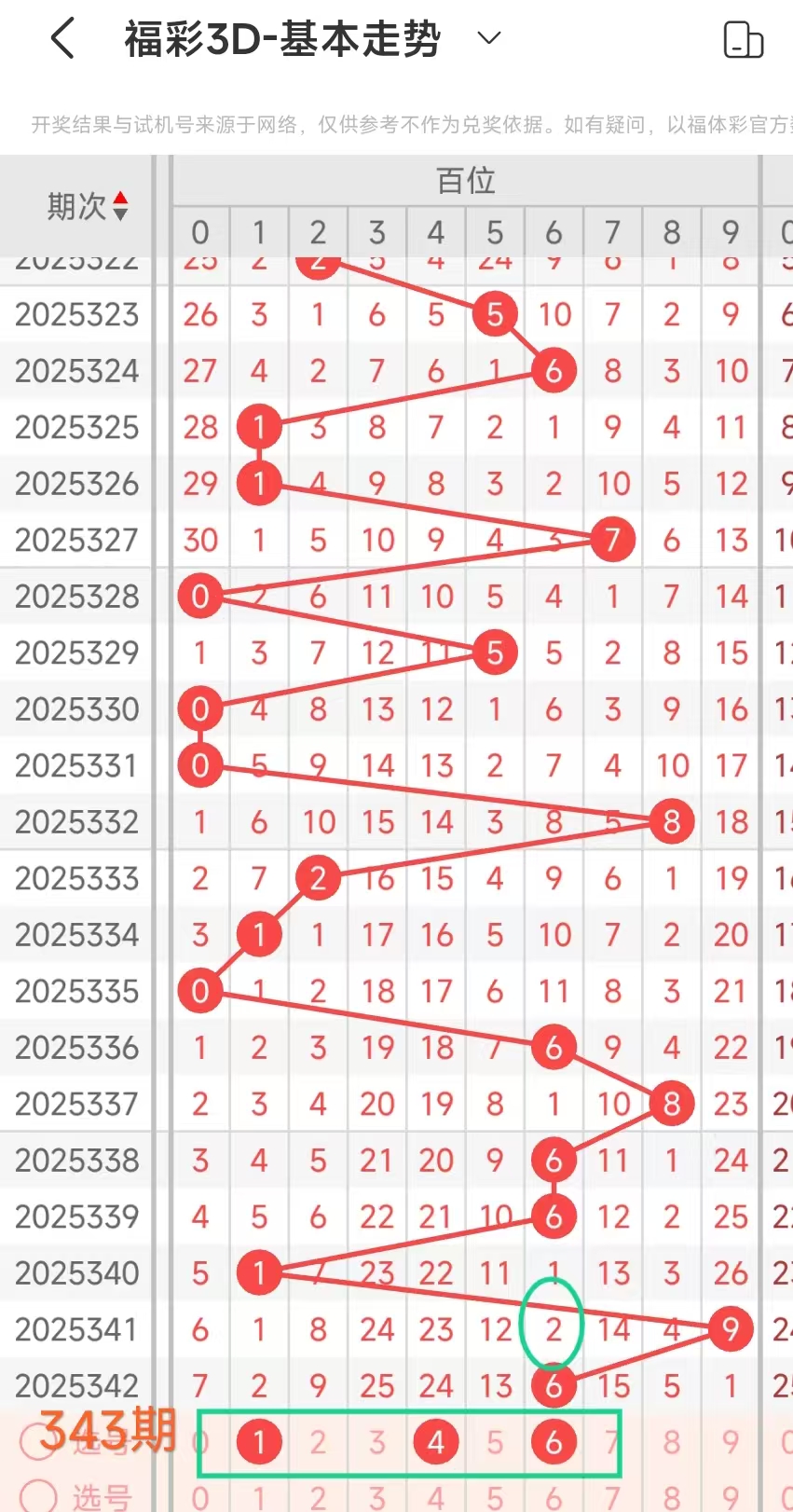Deselect number 6 in the first 选号 row
Image resolution: width=793 pixels, height=1512 pixels.
[554, 1442]
